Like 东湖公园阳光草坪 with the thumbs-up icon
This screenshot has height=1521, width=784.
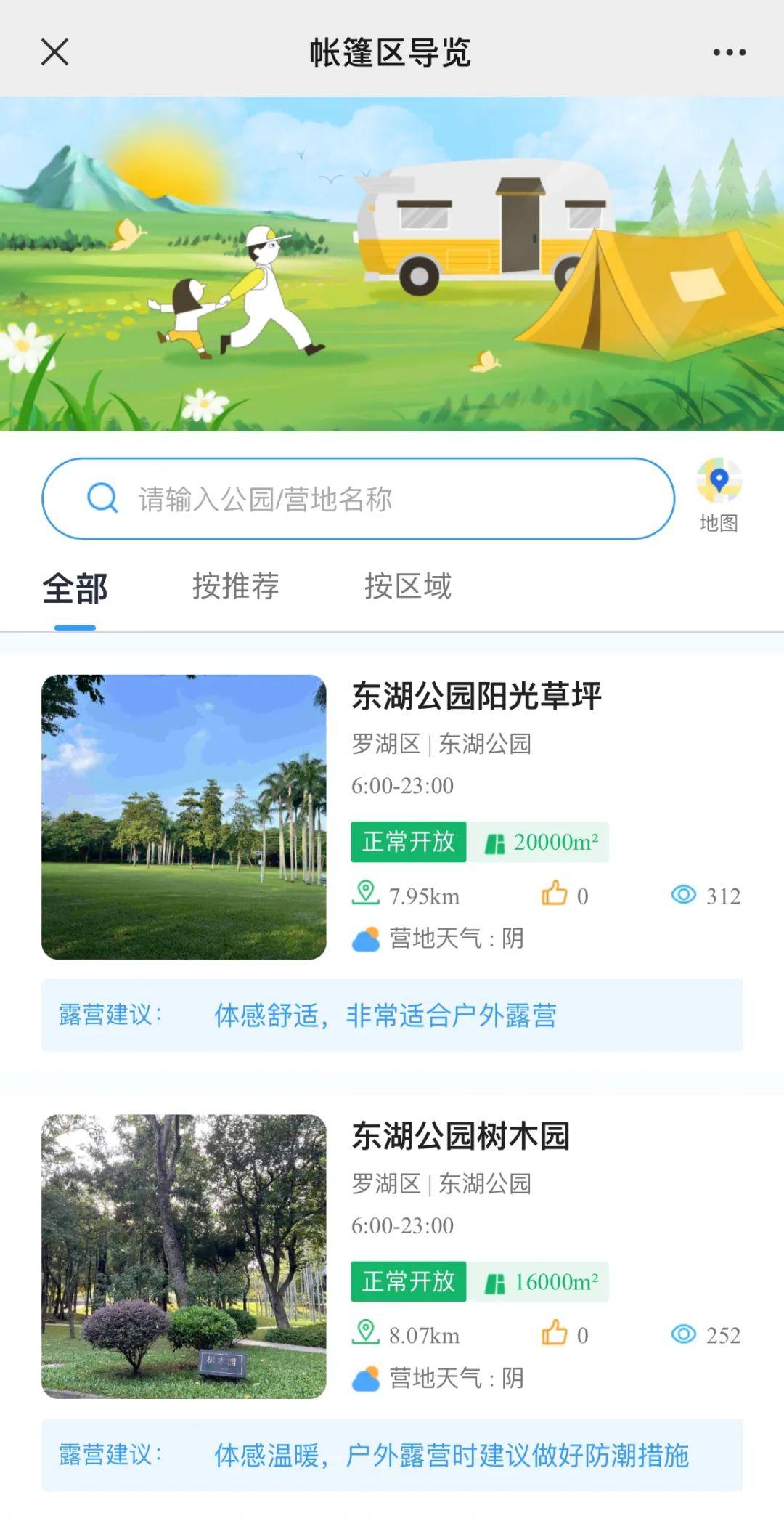555,893
